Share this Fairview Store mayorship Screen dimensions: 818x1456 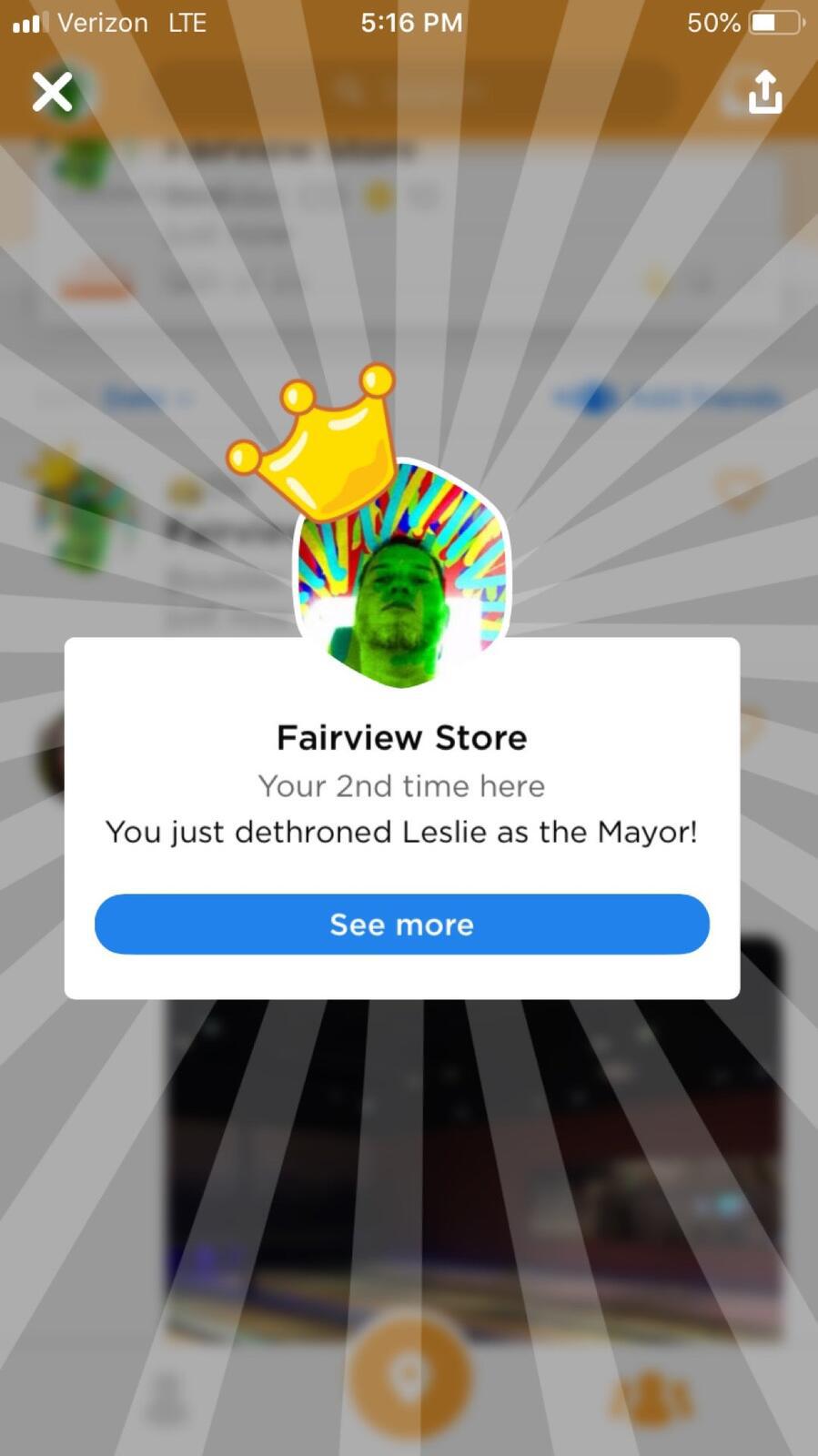tap(765, 92)
